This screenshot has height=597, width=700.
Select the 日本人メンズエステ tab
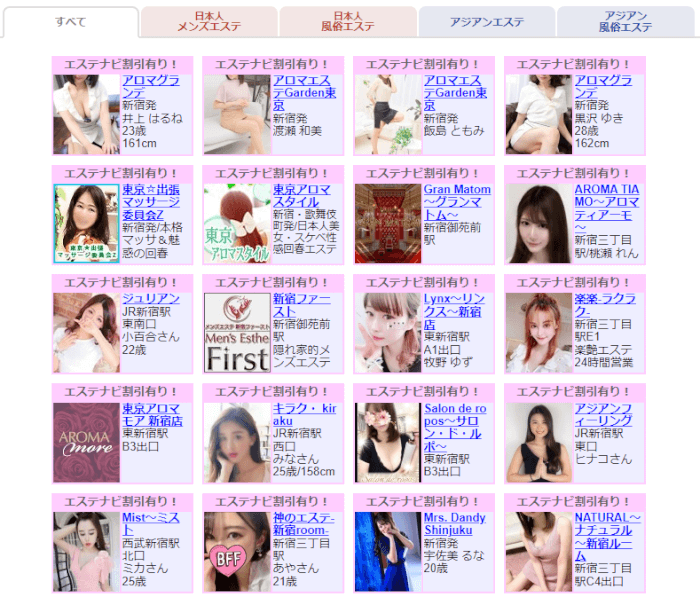(209, 21)
